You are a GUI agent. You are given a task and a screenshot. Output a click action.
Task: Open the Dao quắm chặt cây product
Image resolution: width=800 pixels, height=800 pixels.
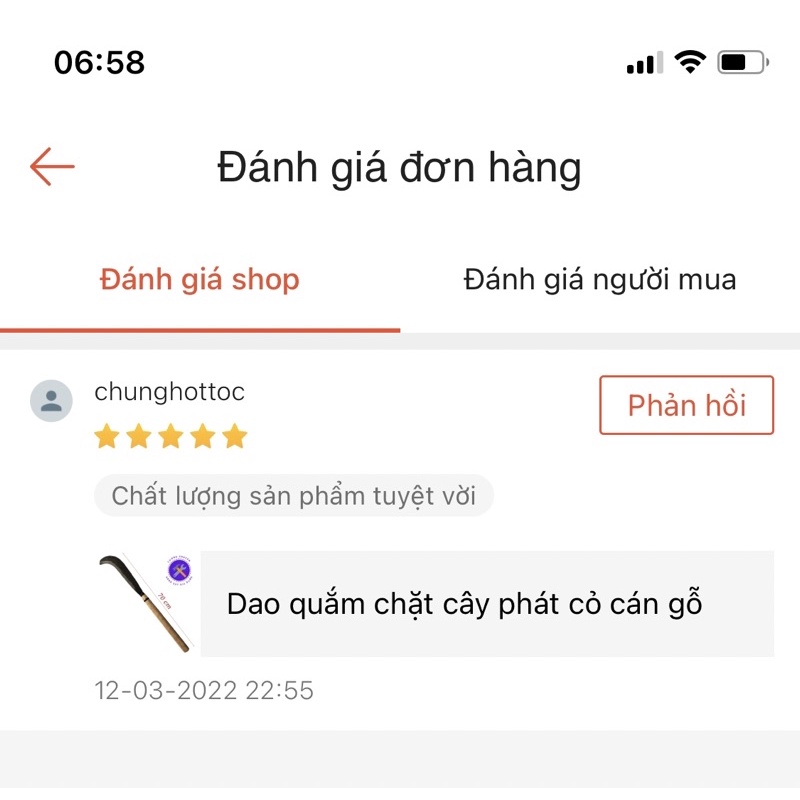[464, 604]
